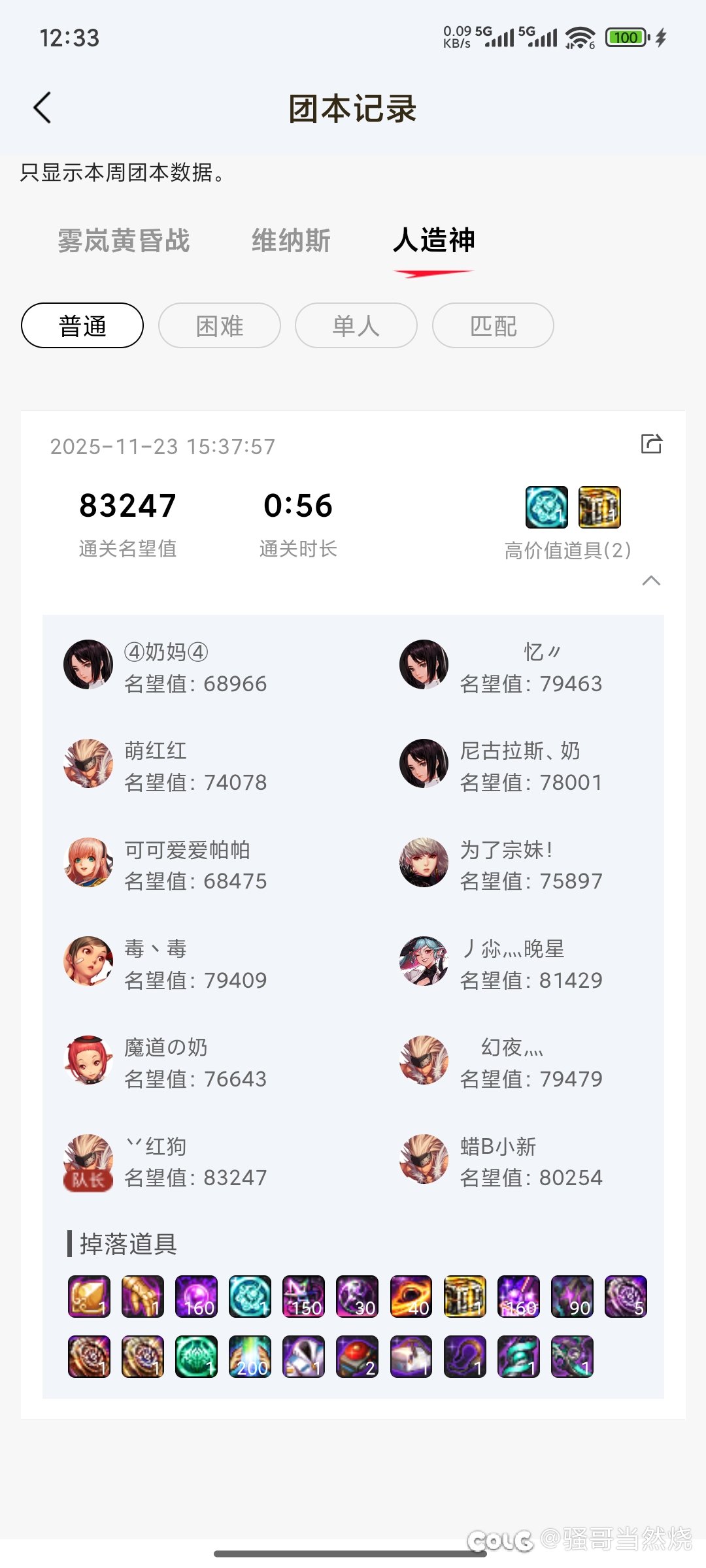This screenshot has height=1568, width=706.
Task: Select the 普通 difficulty chip
Action: pyautogui.click(x=82, y=325)
